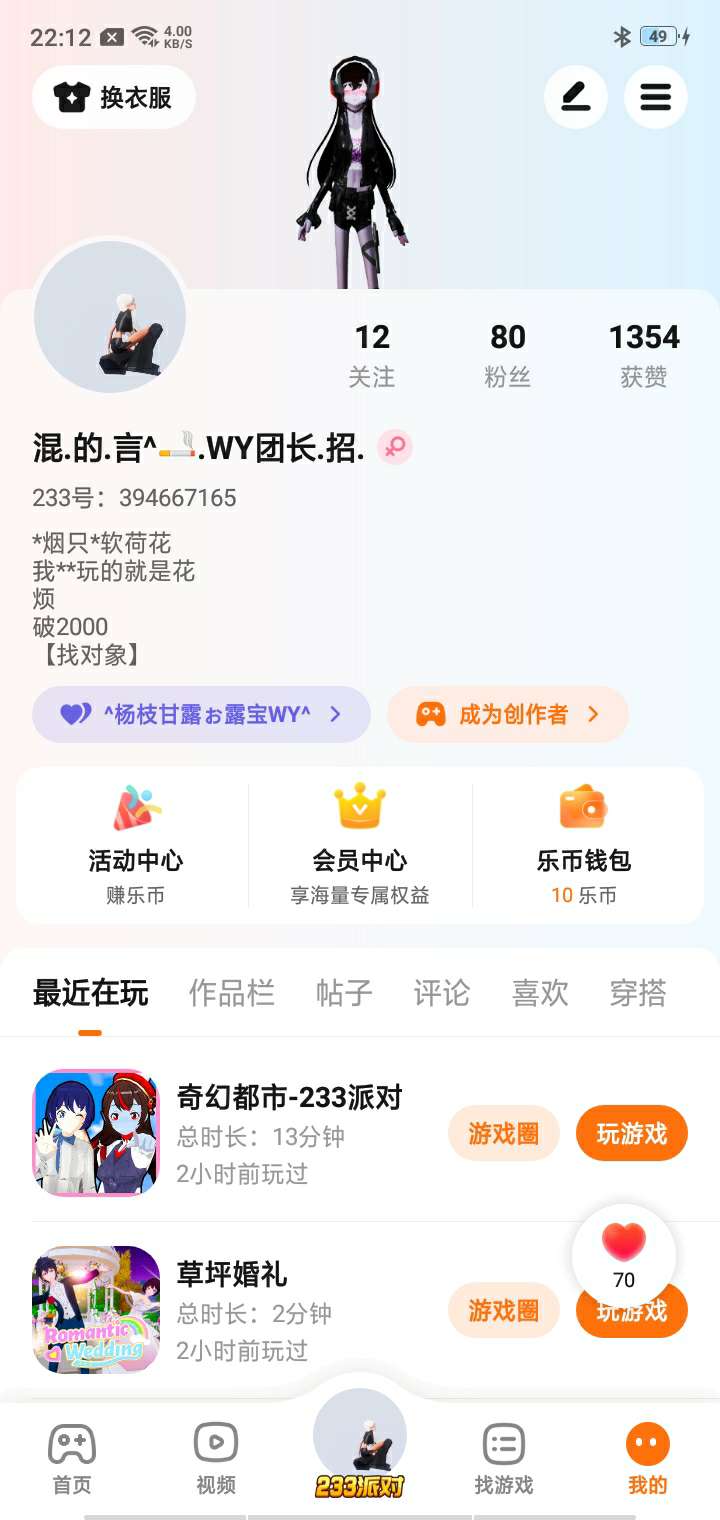Open the edit profile pencil icon
Image resolution: width=720 pixels, height=1520 pixels.
[576, 97]
